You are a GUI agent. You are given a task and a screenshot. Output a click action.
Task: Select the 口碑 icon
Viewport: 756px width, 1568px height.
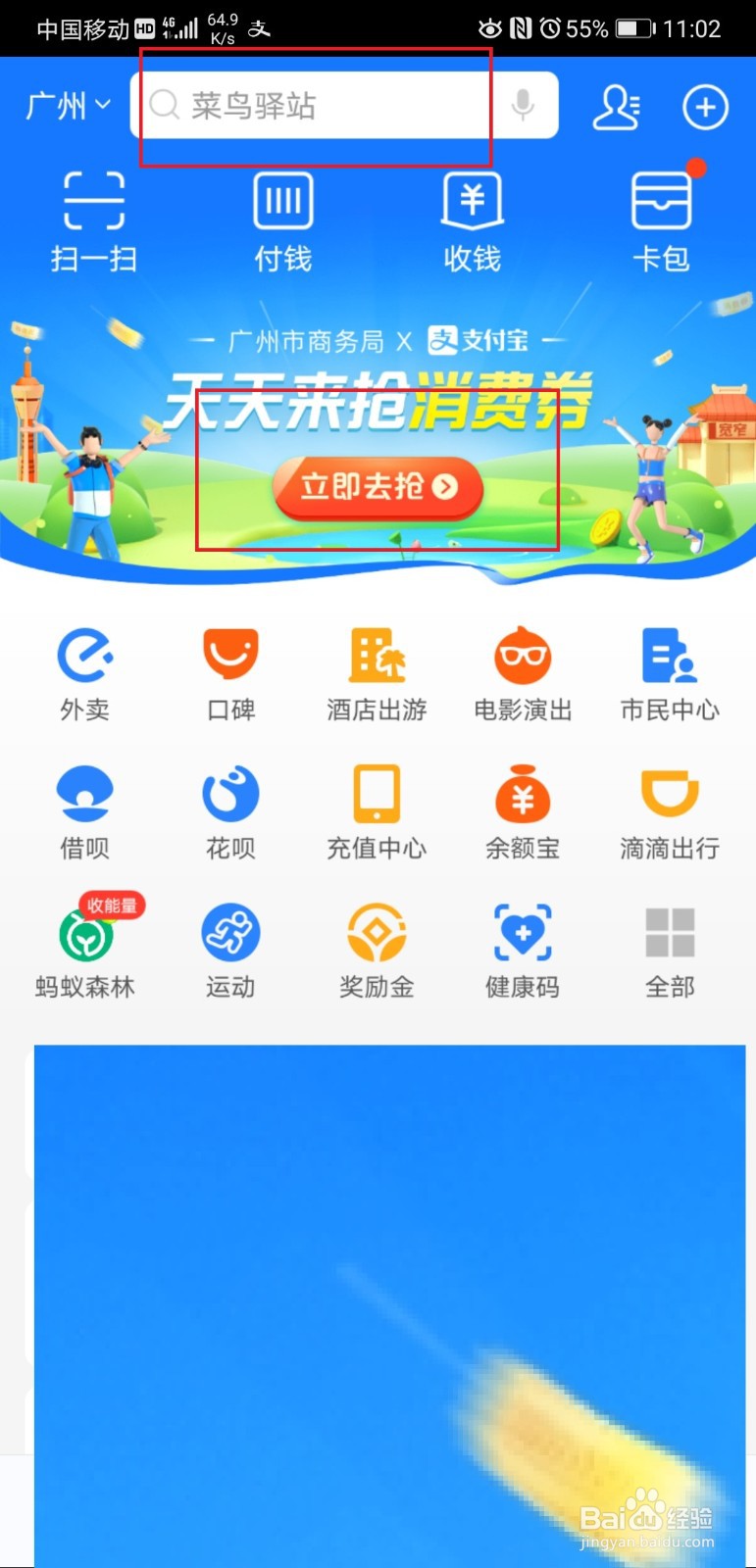230,671
